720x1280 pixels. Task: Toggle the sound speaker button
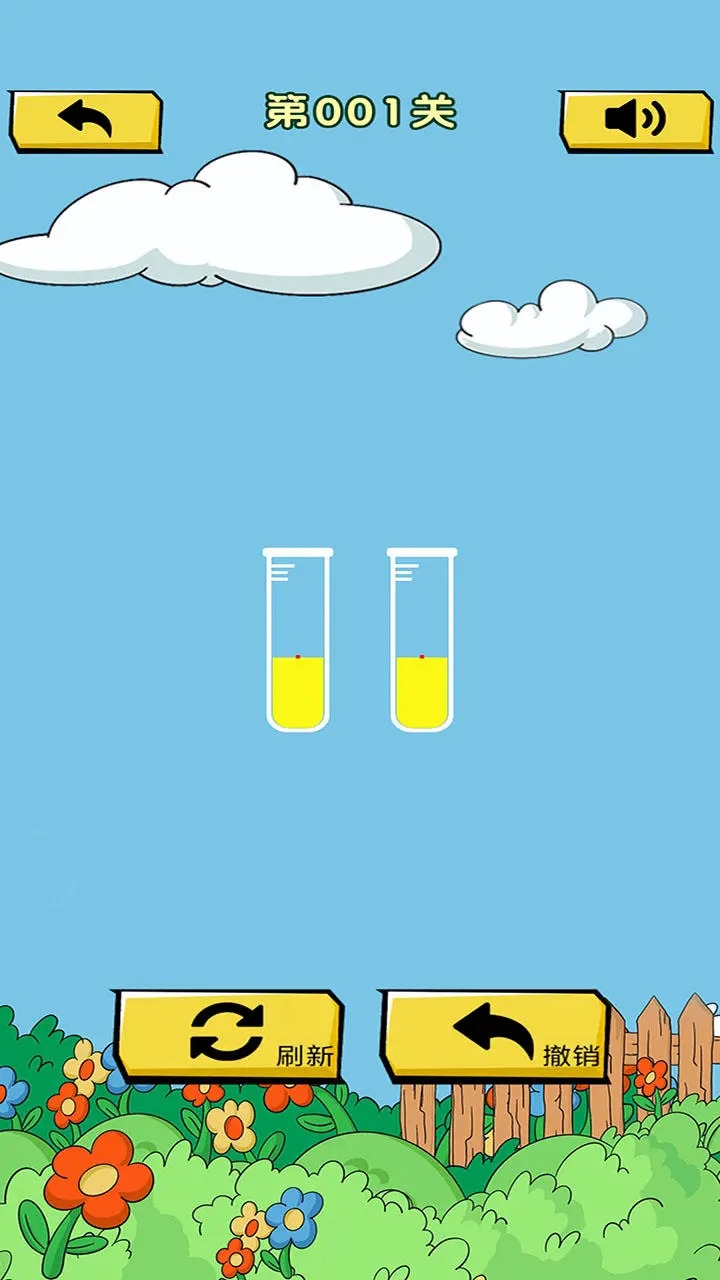[x=636, y=121]
